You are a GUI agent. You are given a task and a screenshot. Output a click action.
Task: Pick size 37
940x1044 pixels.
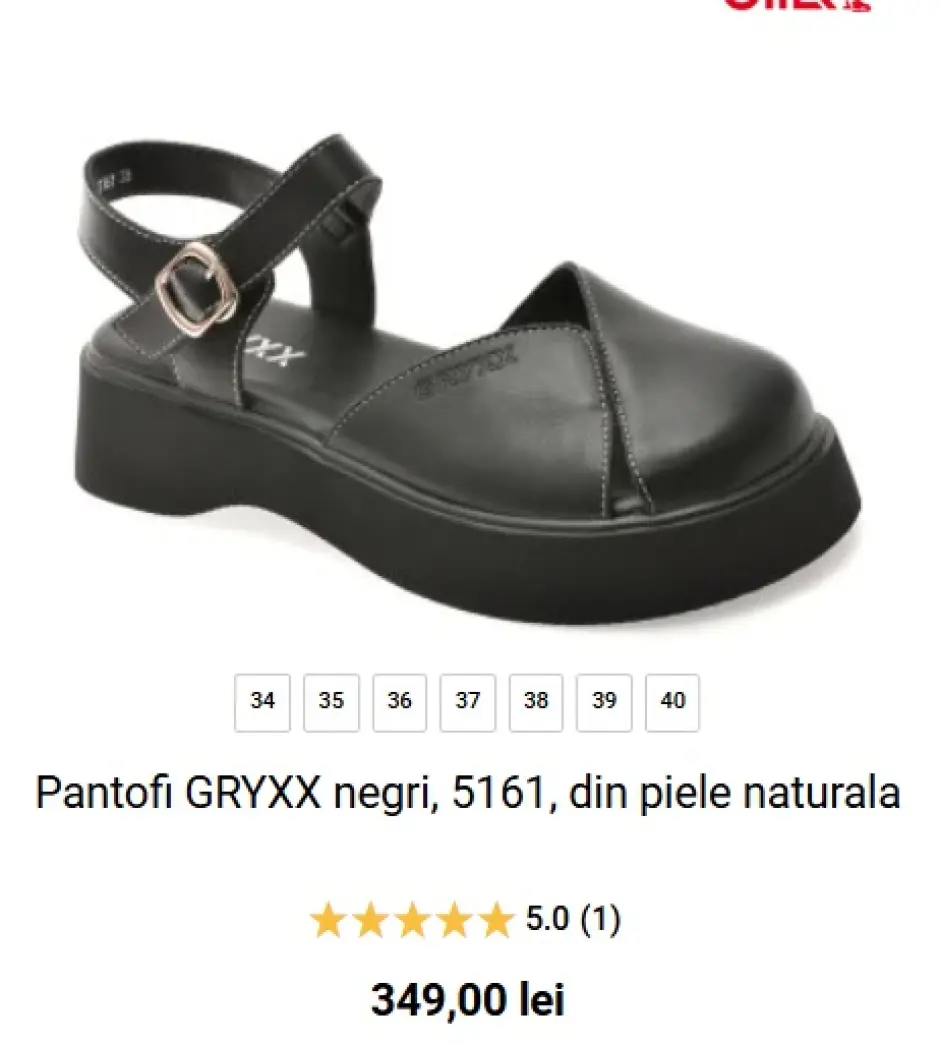click(468, 702)
